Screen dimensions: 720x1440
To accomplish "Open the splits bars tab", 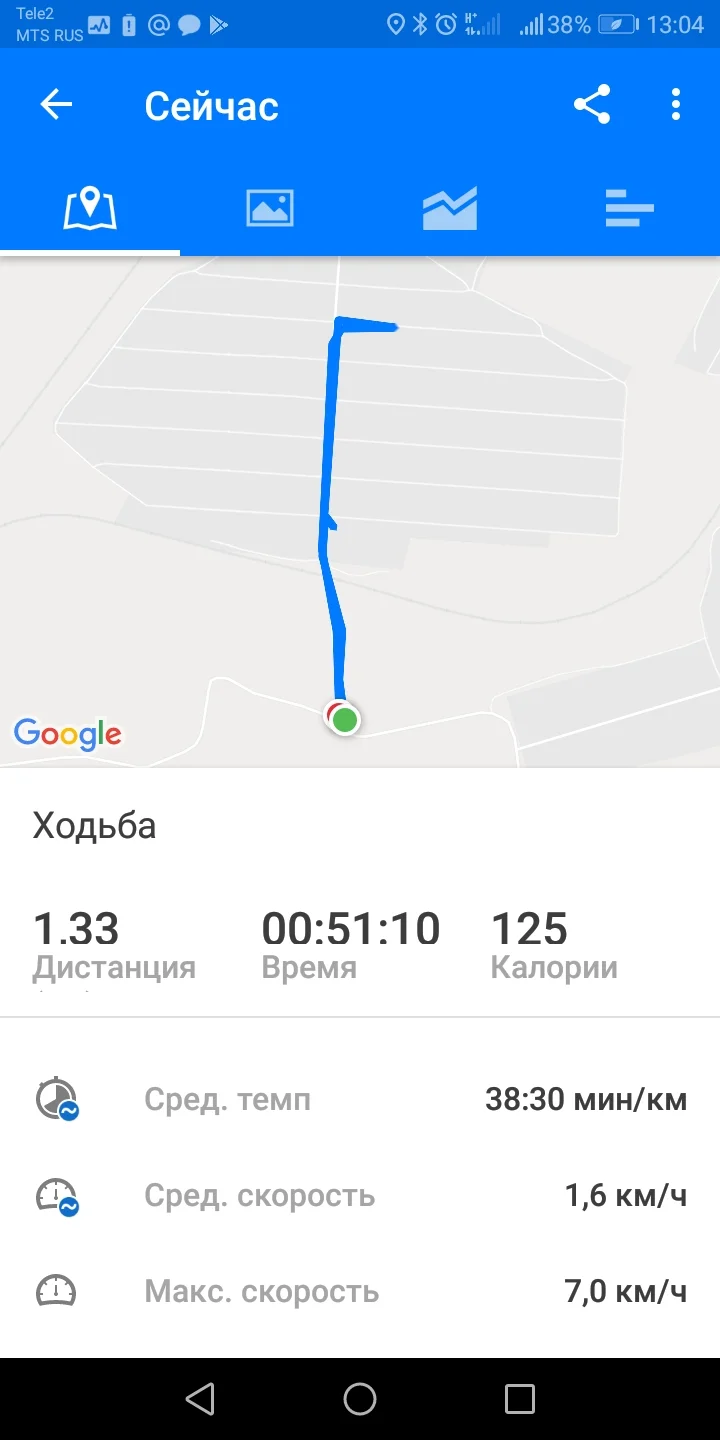I will pos(630,208).
